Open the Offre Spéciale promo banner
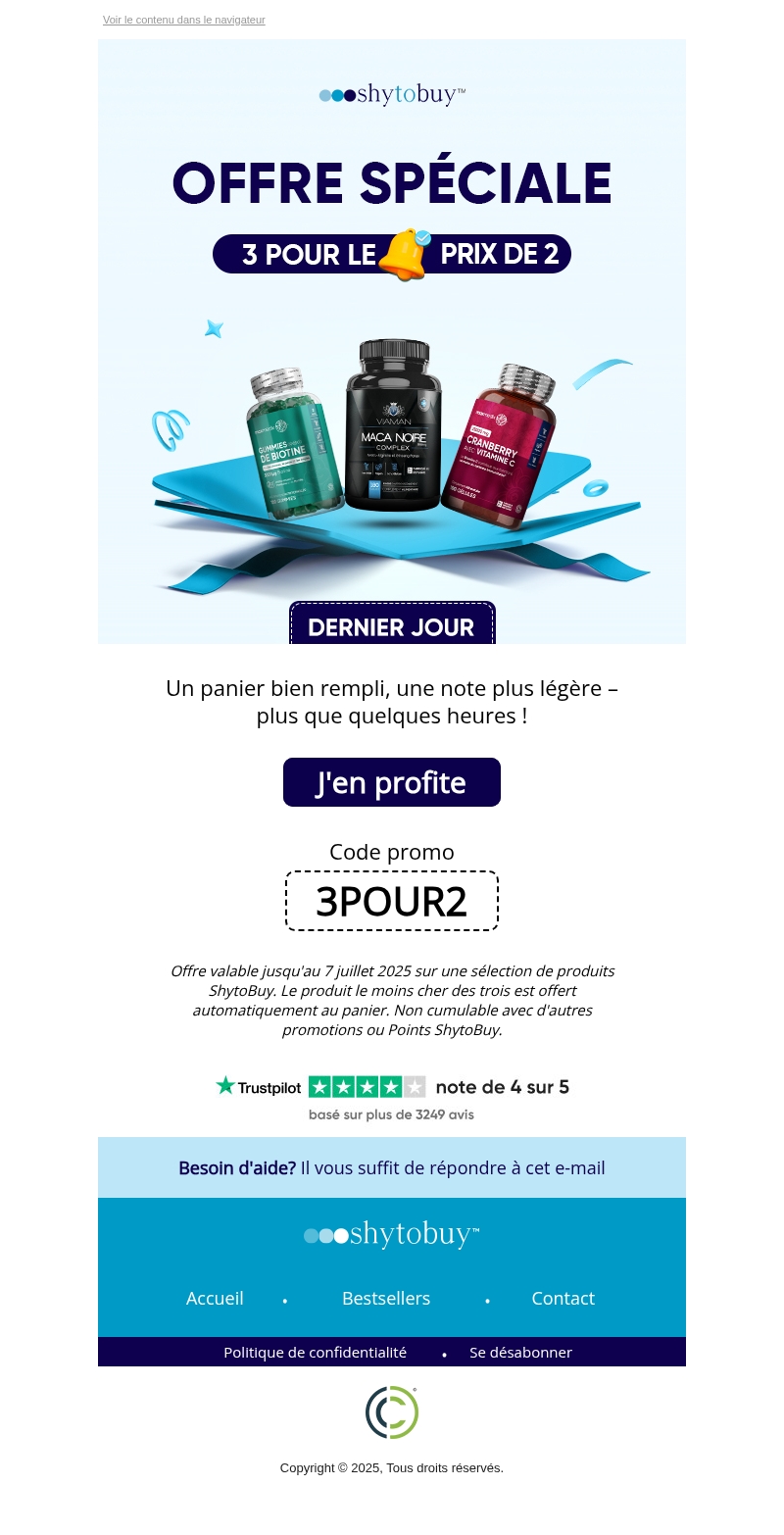This screenshot has height=1535, width=784. point(392,392)
